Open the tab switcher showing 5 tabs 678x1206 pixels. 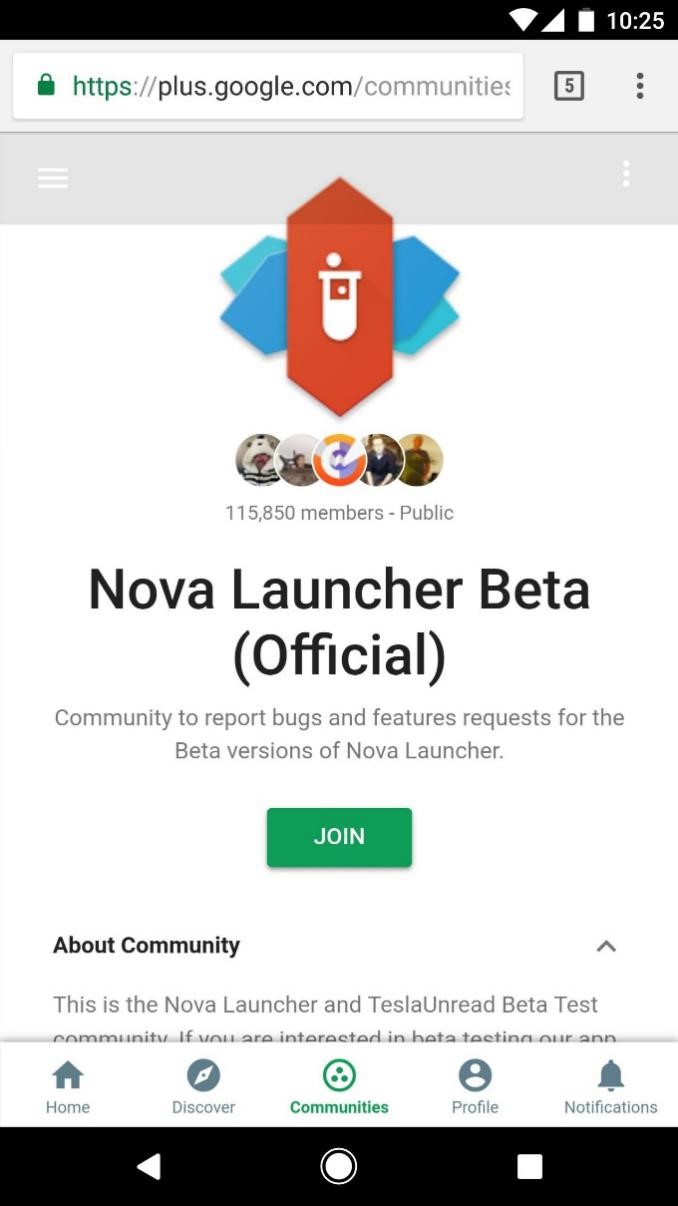[569, 86]
